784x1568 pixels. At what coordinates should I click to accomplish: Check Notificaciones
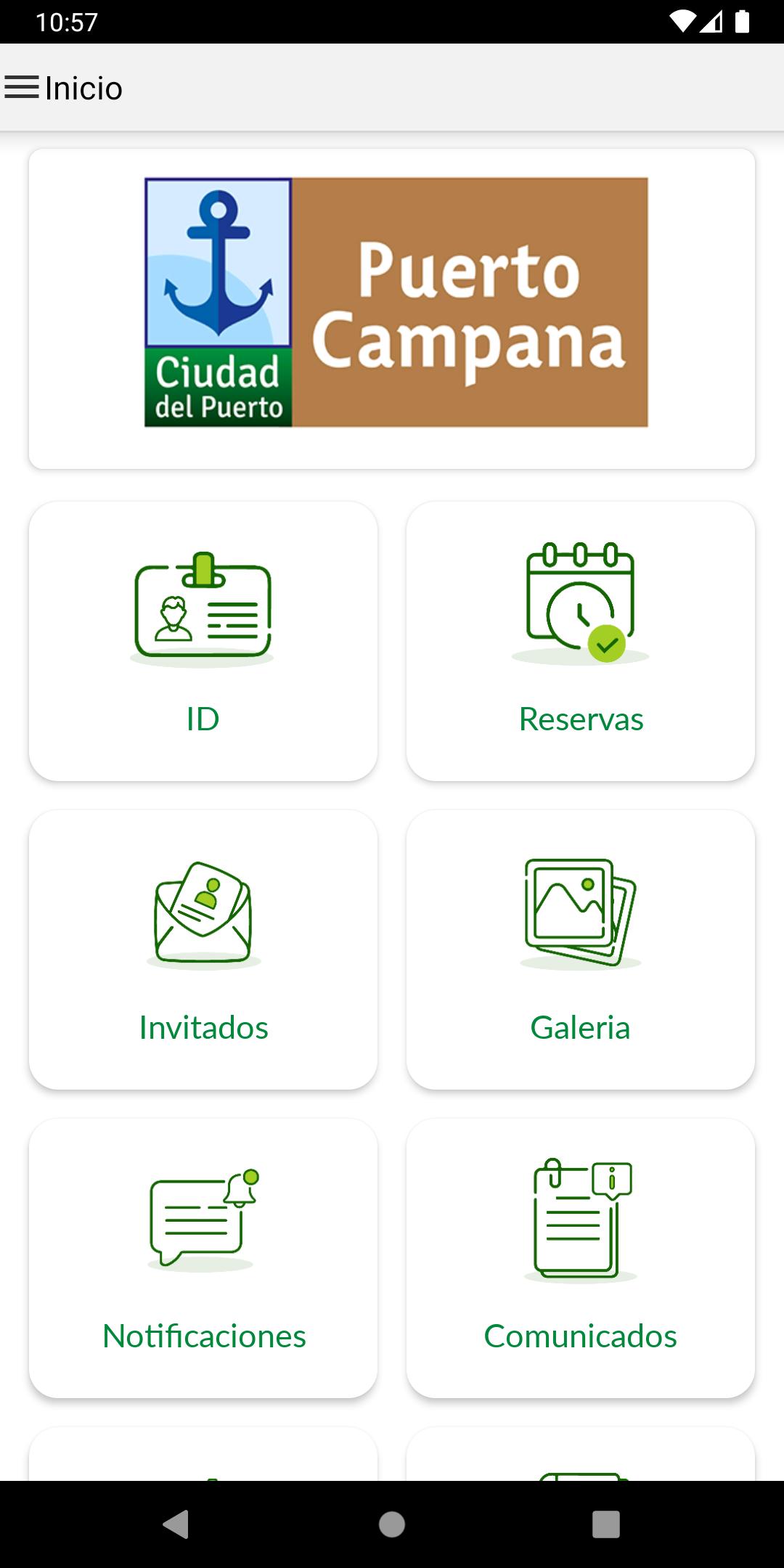pyautogui.click(x=203, y=1258)
